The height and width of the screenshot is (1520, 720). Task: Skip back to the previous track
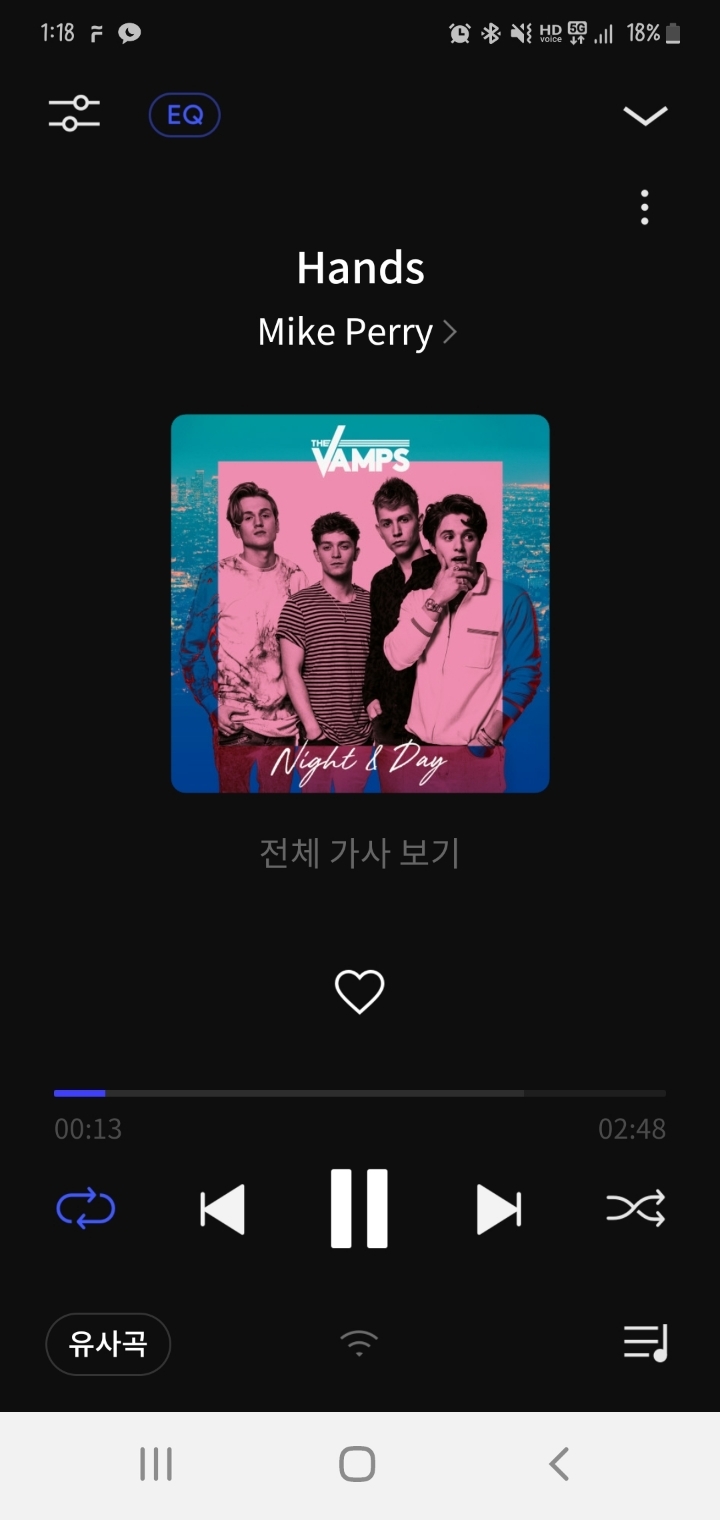tap(222, 1209)
